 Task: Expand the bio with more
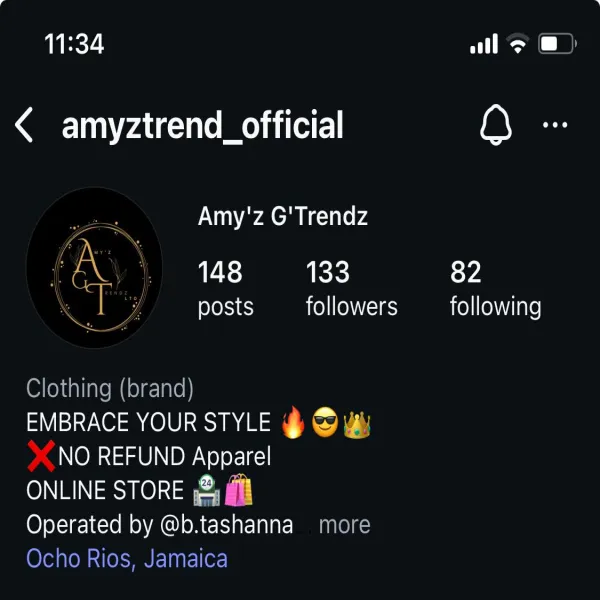[344, 525]
